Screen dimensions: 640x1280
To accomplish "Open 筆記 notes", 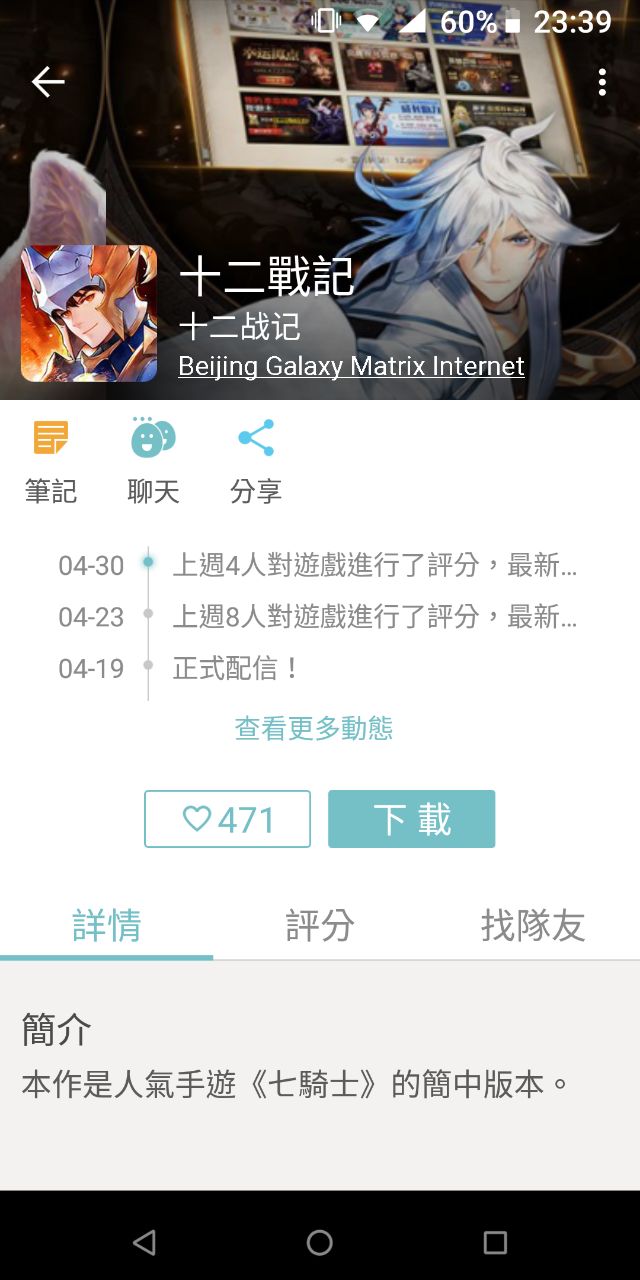I will (x=50, y=462).
